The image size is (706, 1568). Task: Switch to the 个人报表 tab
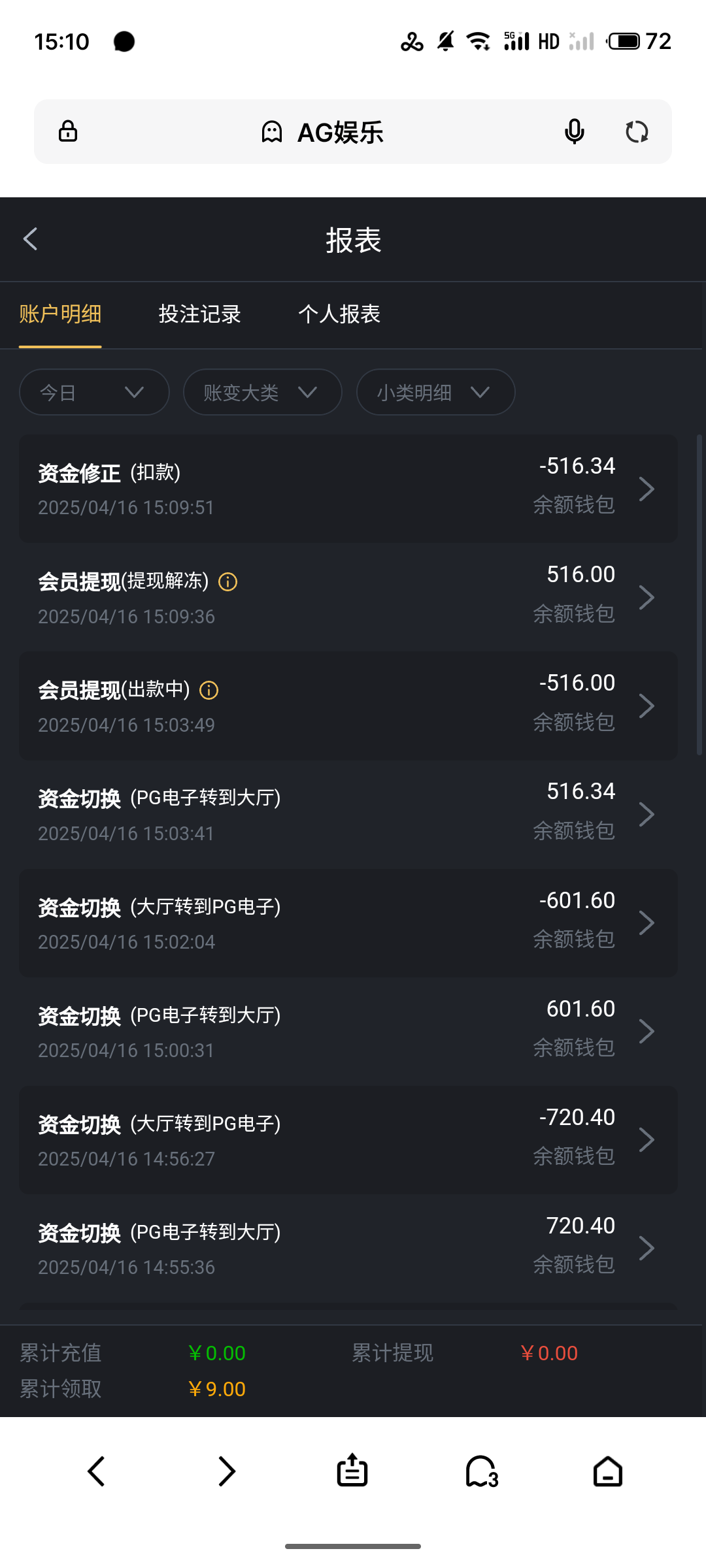click(339, 314)
